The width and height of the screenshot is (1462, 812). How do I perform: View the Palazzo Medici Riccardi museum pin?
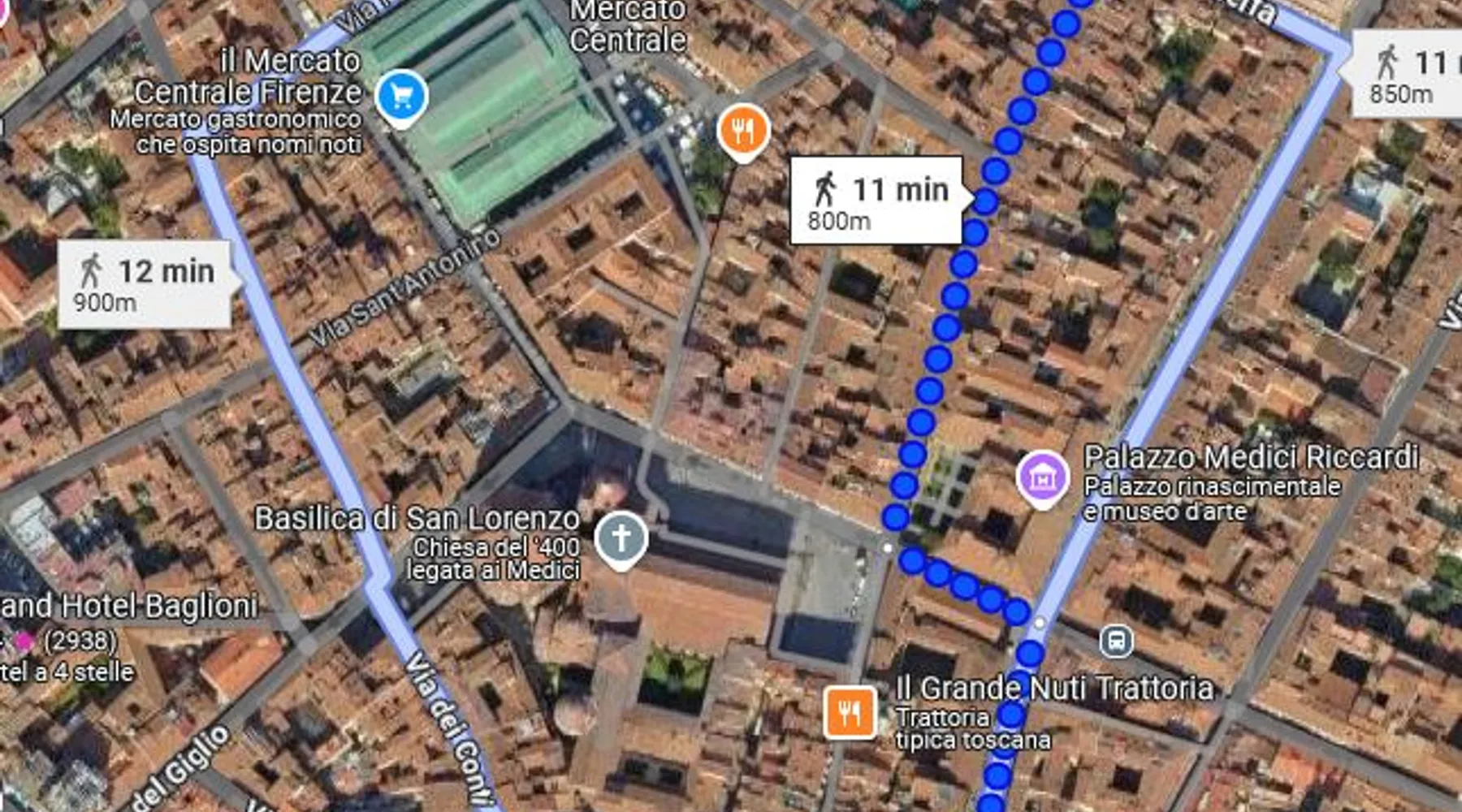(1043, 477)
